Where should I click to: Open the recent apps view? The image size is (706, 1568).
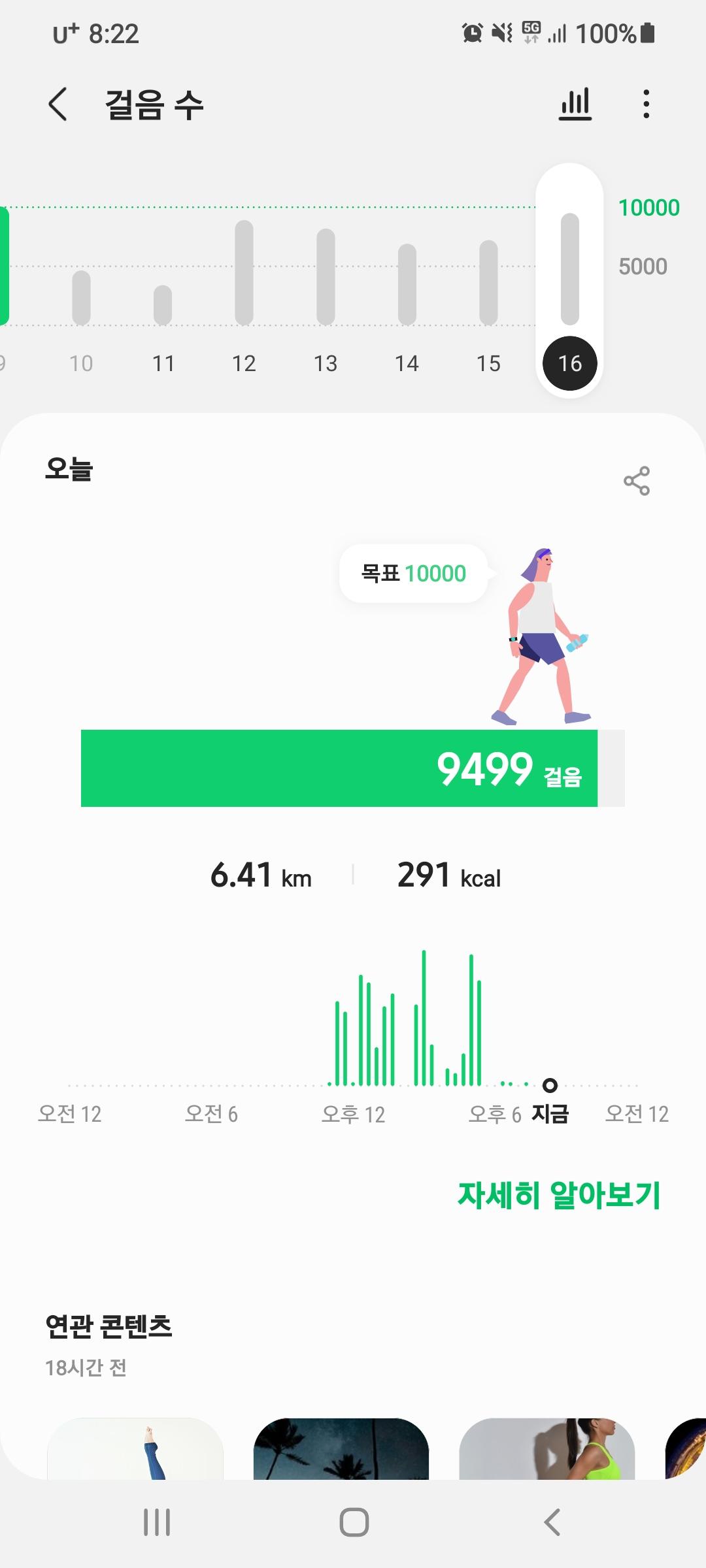(157, 1522)
